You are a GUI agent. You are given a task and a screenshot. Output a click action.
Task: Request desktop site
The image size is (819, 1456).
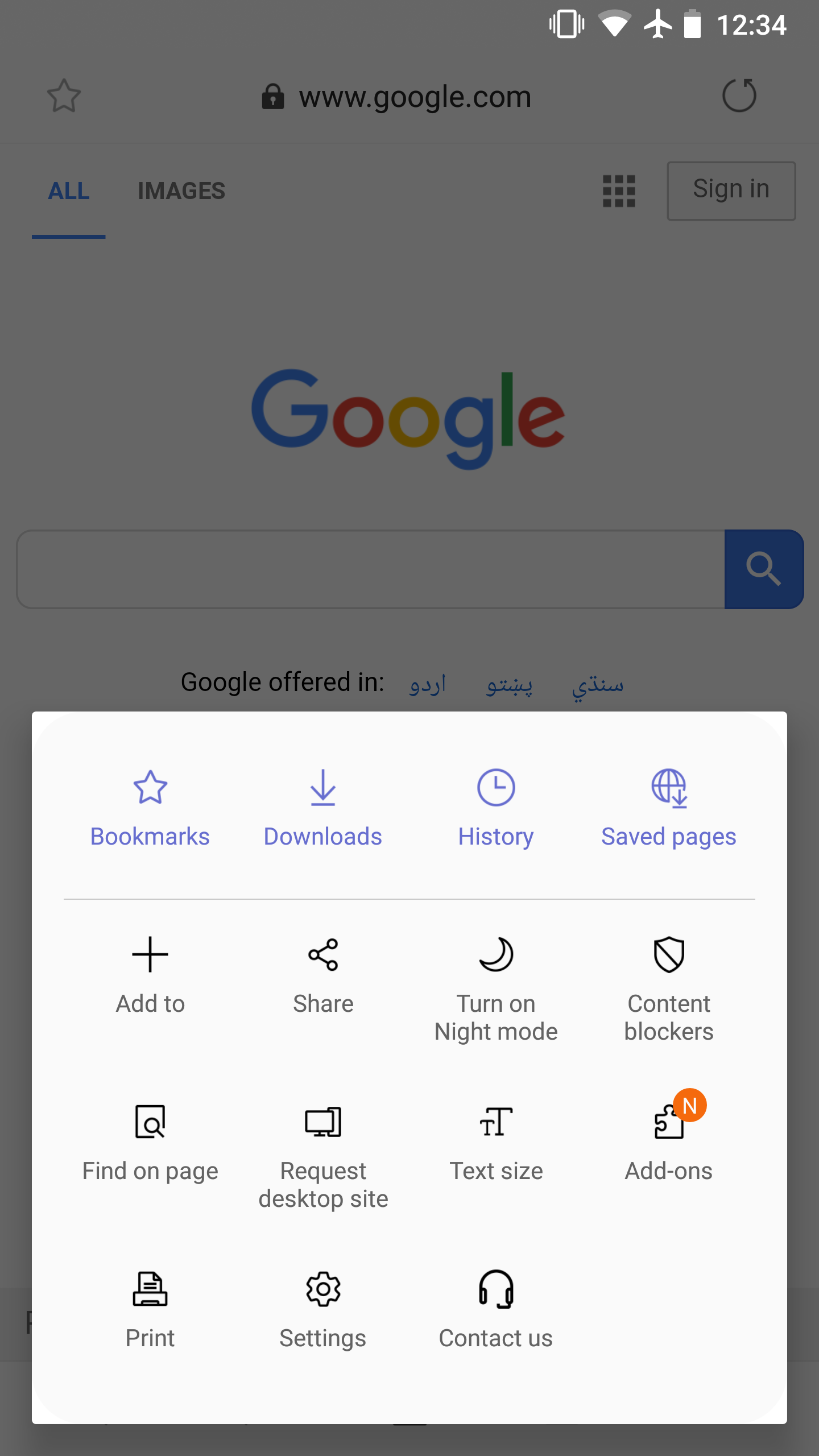point(323,1156)
